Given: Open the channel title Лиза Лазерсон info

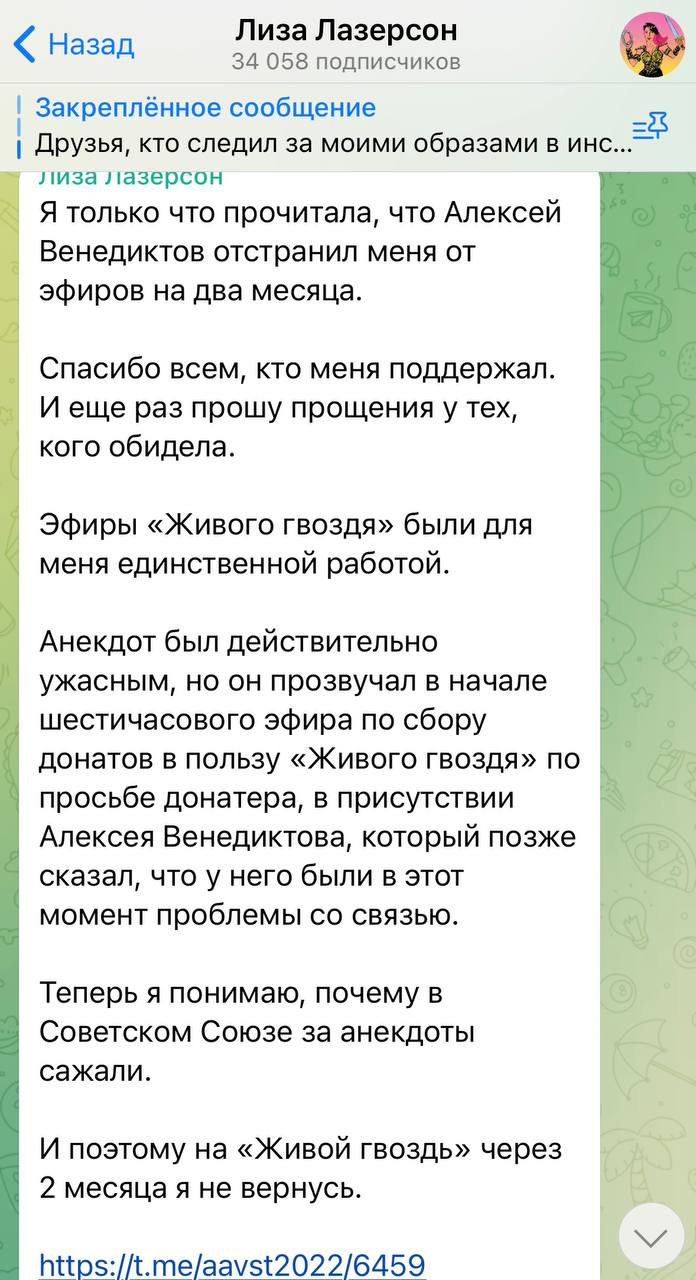Looking at the screenshot, I should click(x=346, y=30).
